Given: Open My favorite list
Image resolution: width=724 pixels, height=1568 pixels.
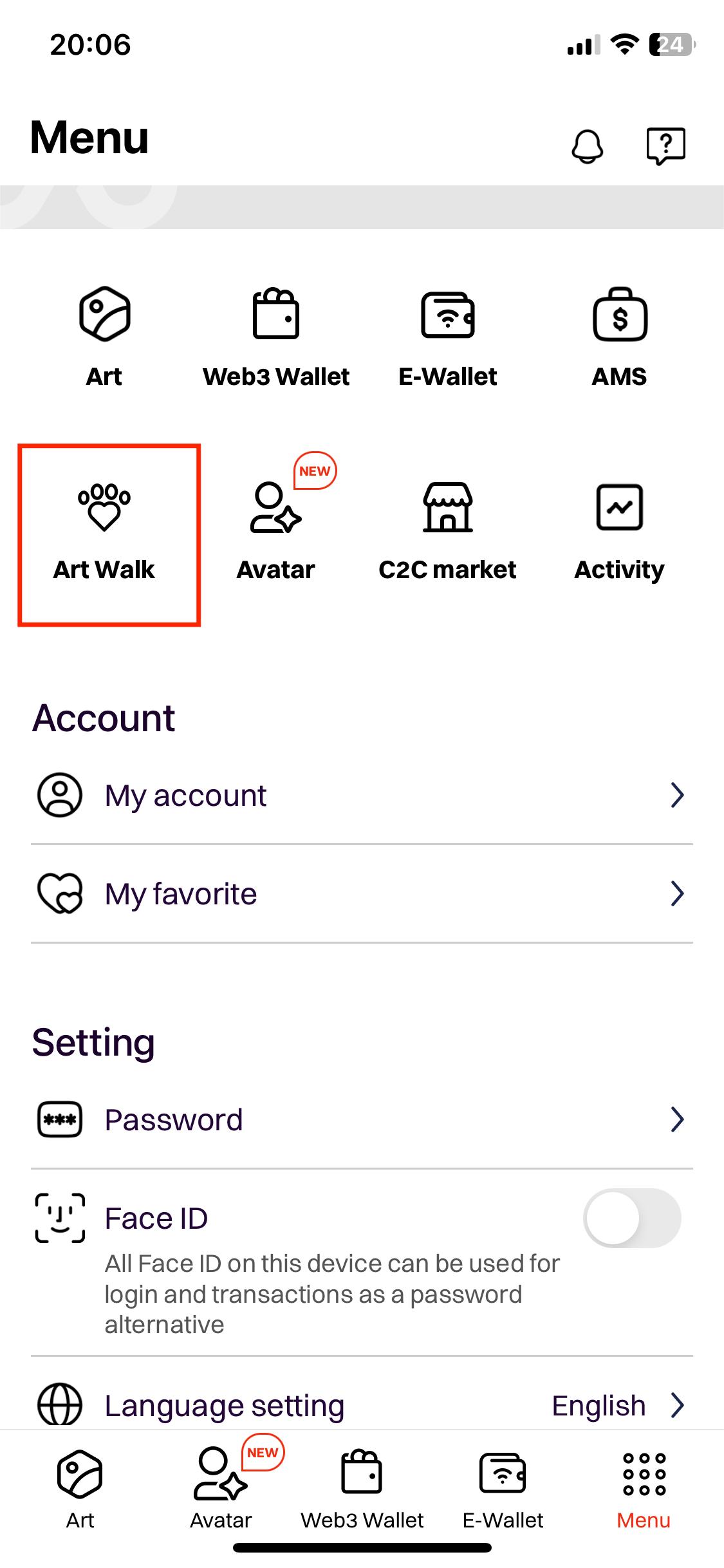Looking at the screenshot, I should point(362,894).
